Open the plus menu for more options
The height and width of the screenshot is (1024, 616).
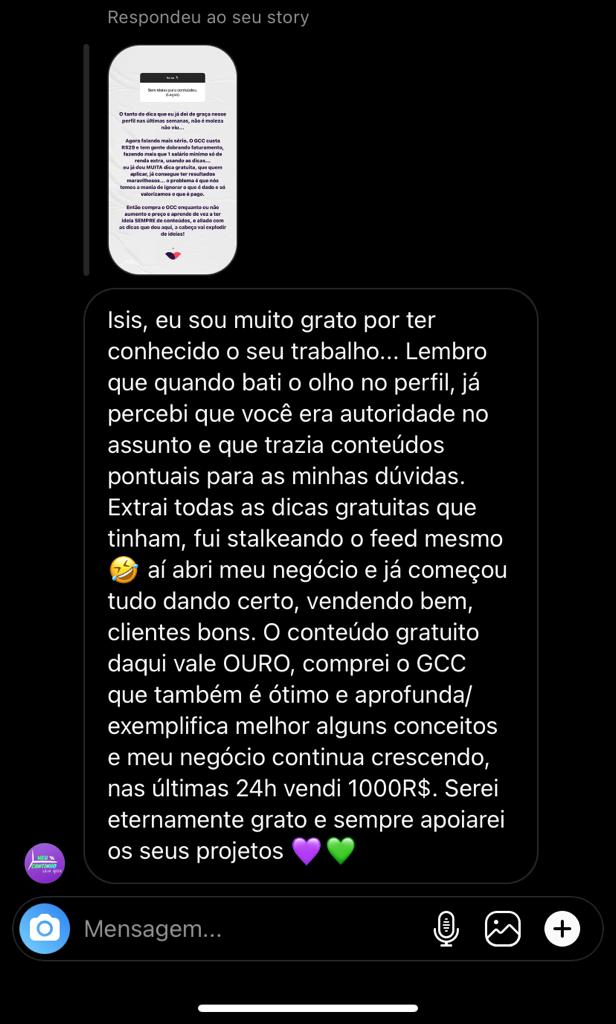click(x=562, y=929)
